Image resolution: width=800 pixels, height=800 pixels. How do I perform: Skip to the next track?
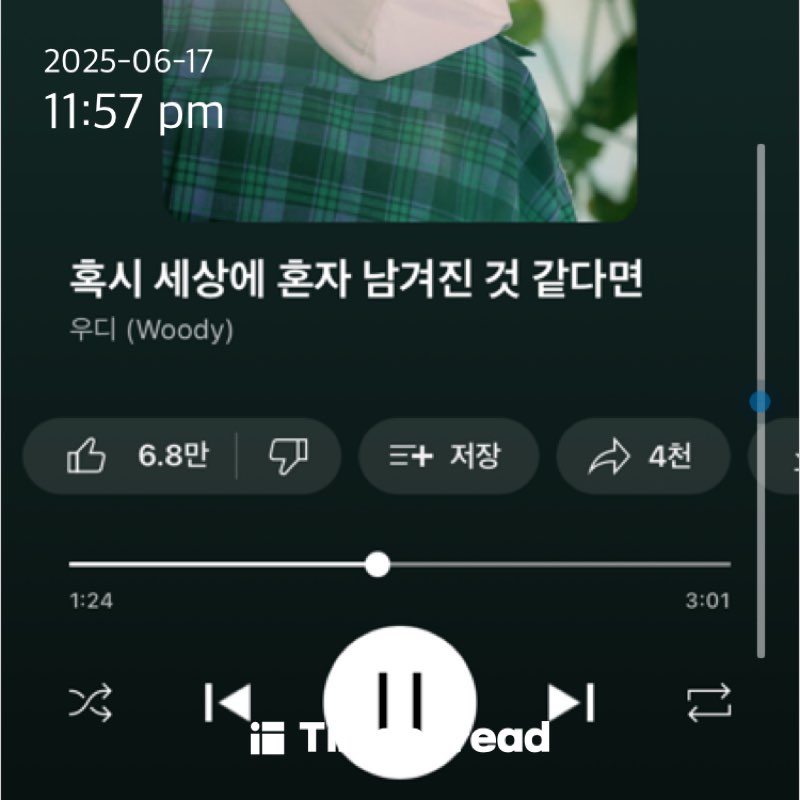coord(573,703)
